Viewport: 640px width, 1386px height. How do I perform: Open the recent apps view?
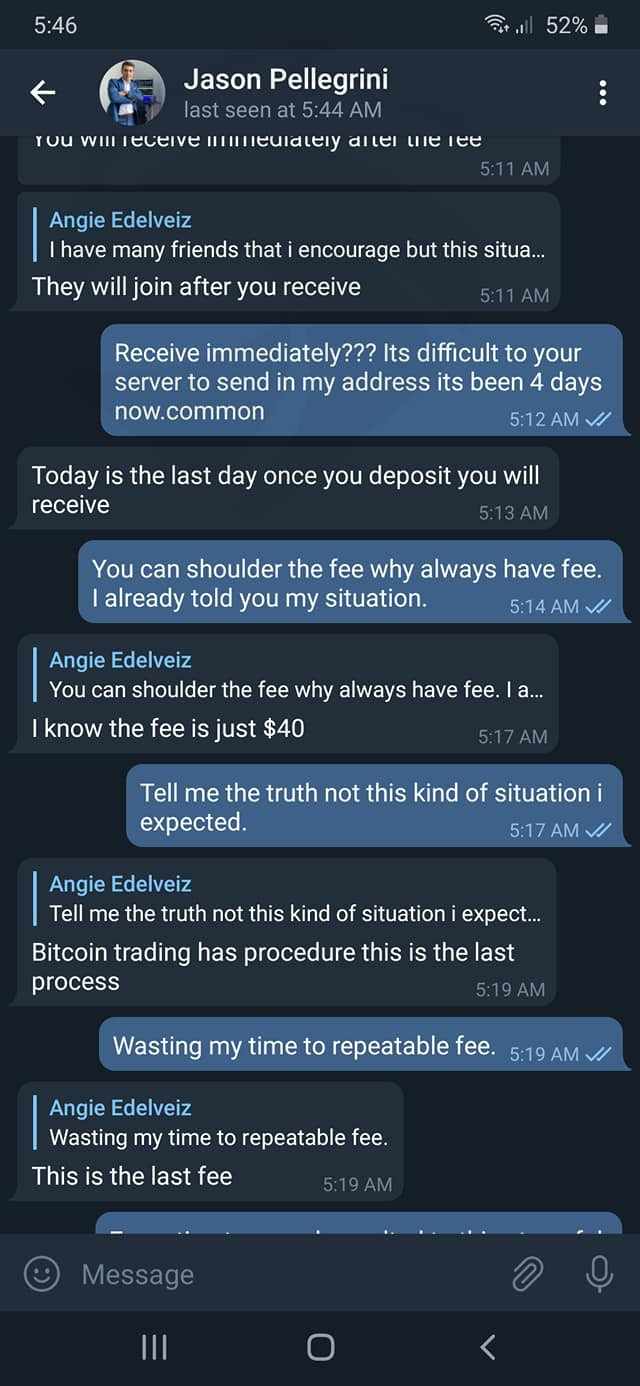[153, 1347]
